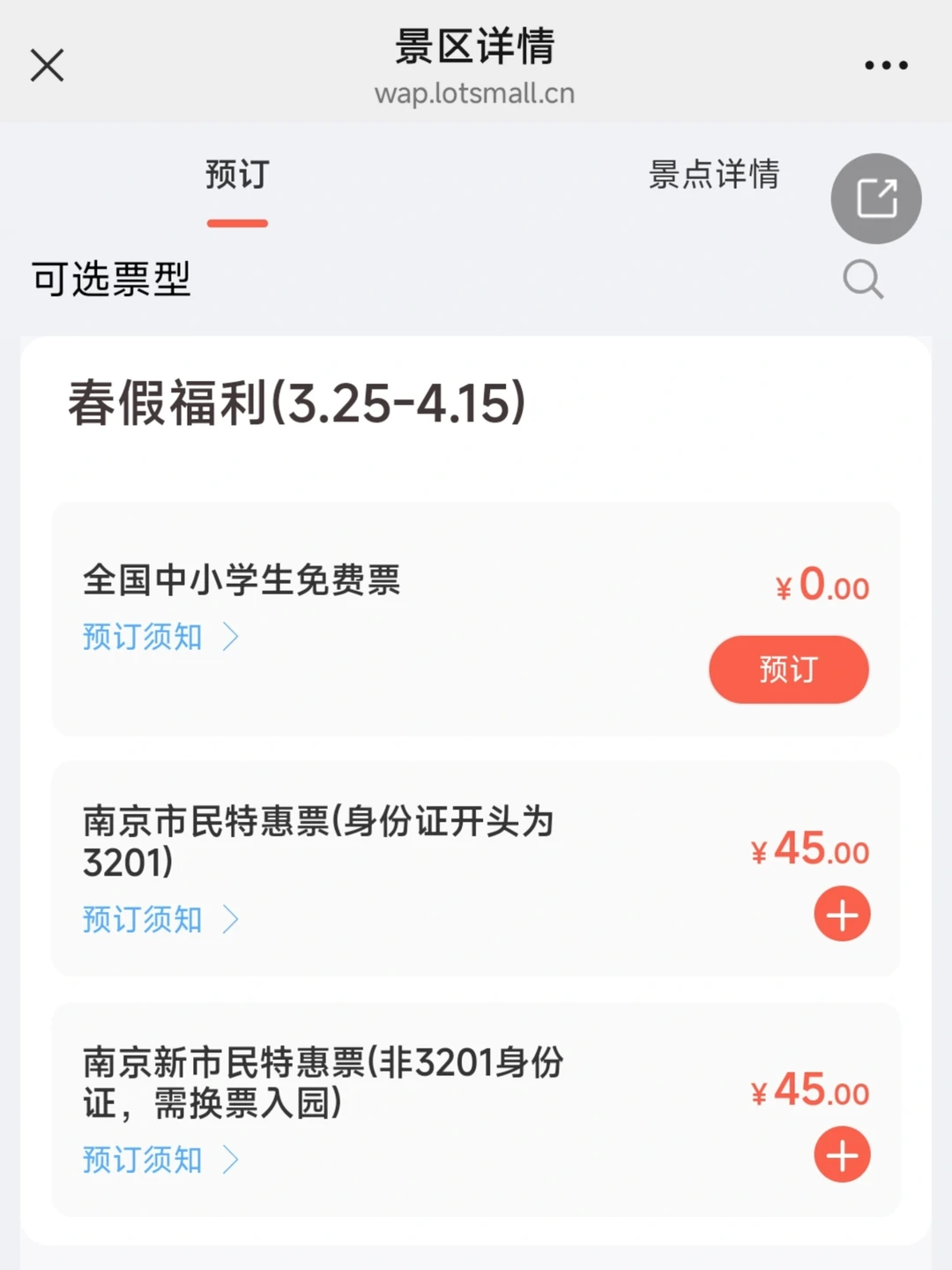Viewport: 952px width, 1270px height.
Task: Close the scenic area details page
Action: (48, 65)
